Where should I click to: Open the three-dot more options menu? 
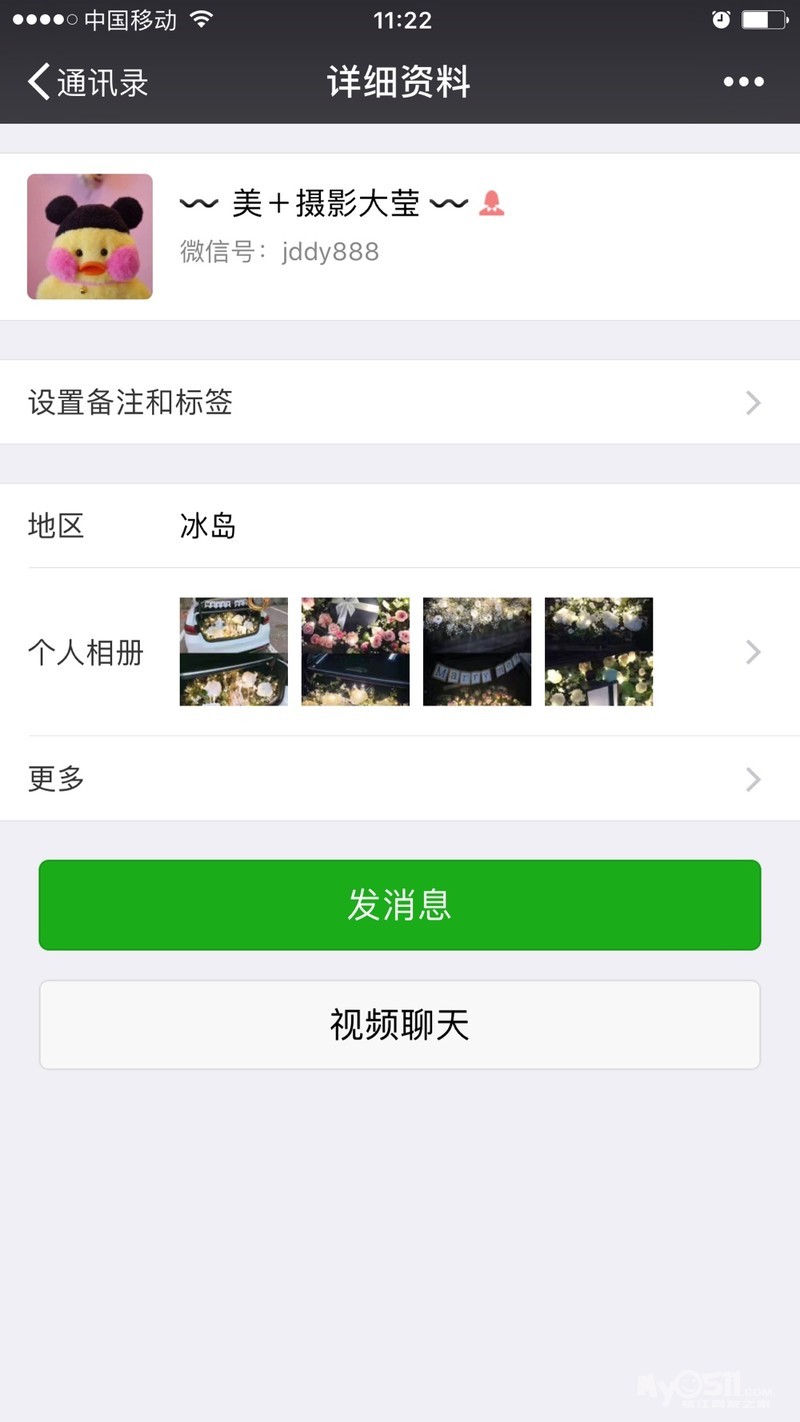(743, 82)
